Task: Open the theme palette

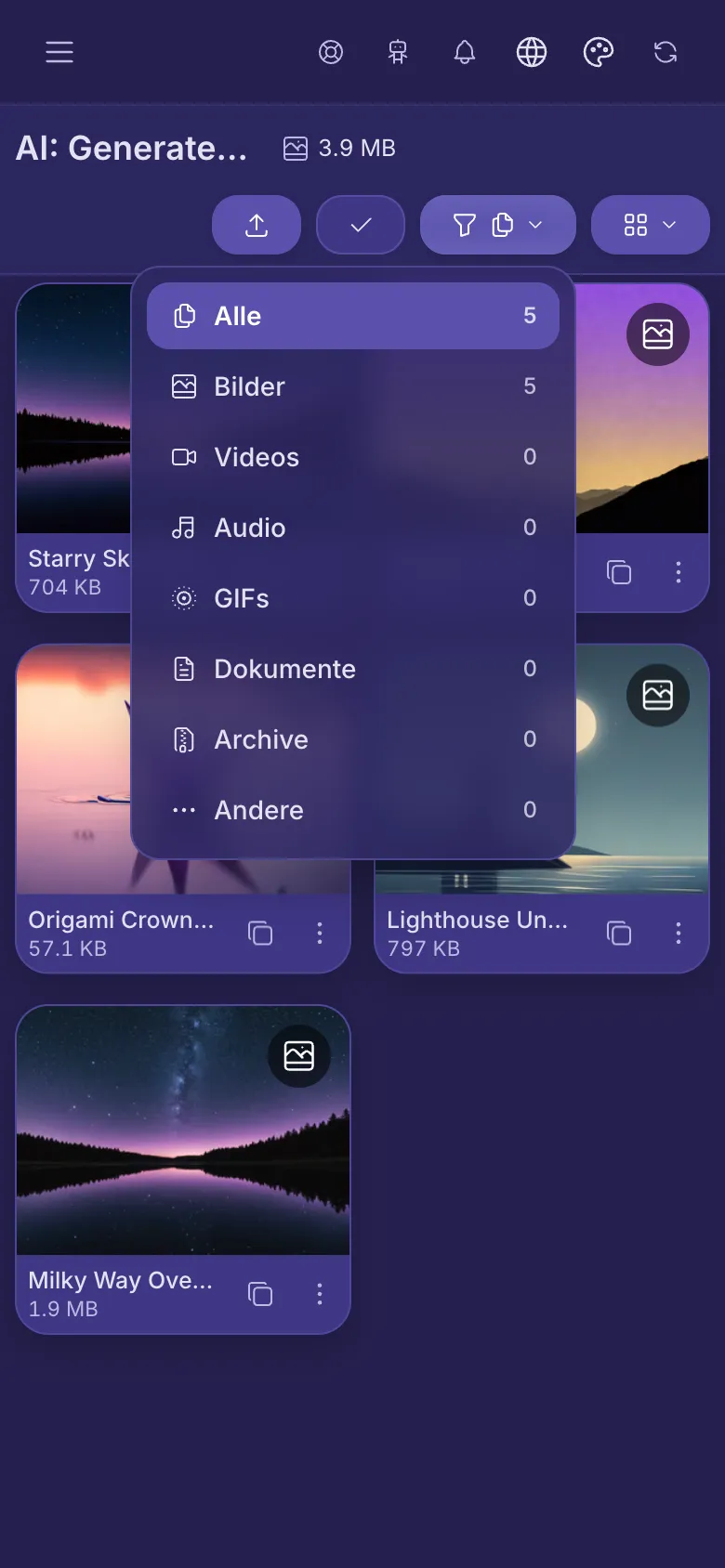Action: pos(599,52)
